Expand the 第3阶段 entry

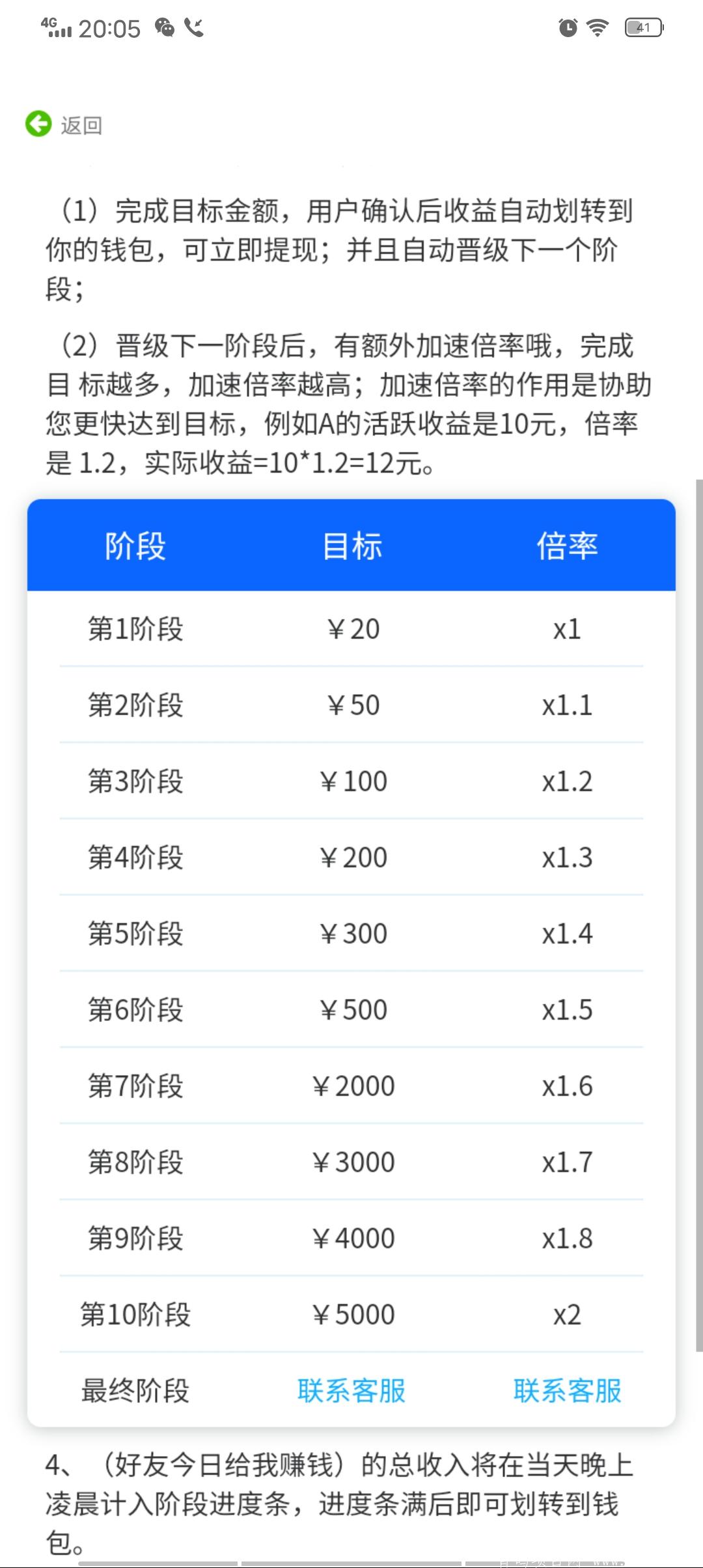351,781
